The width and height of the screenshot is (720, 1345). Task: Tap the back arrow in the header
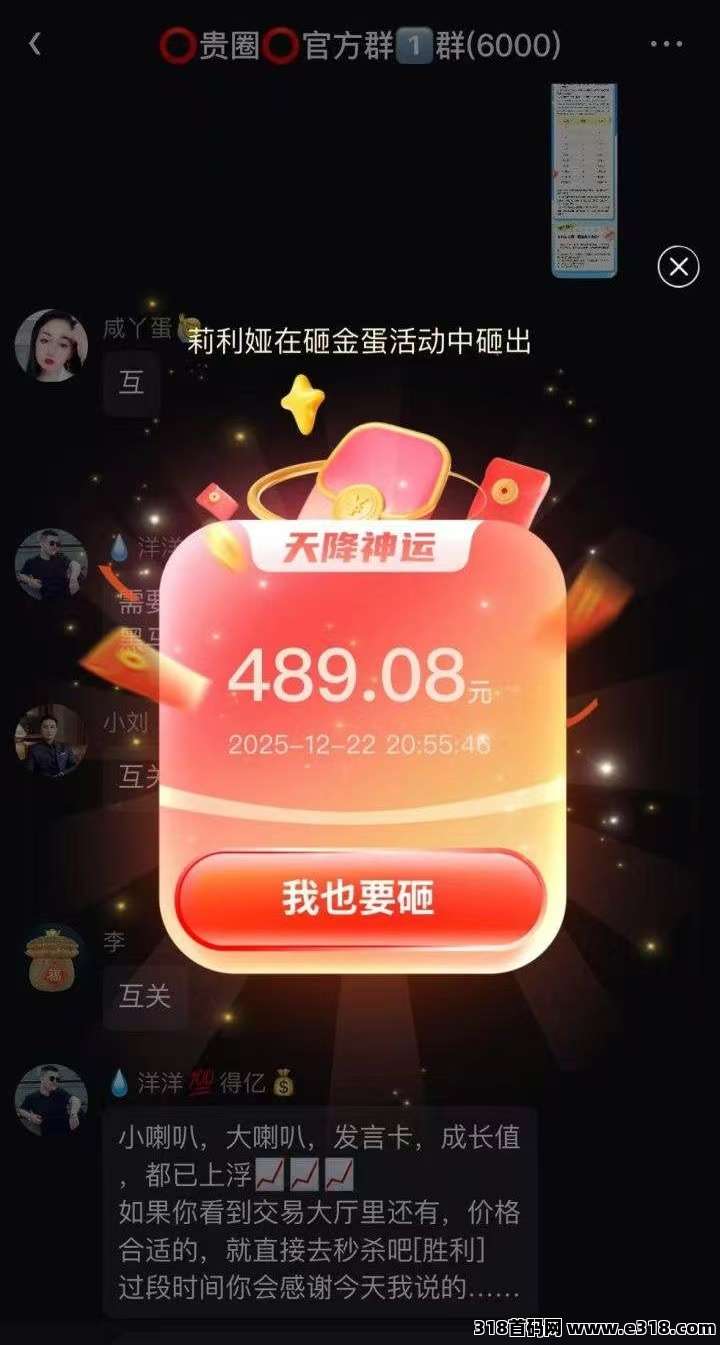[35, 44]
